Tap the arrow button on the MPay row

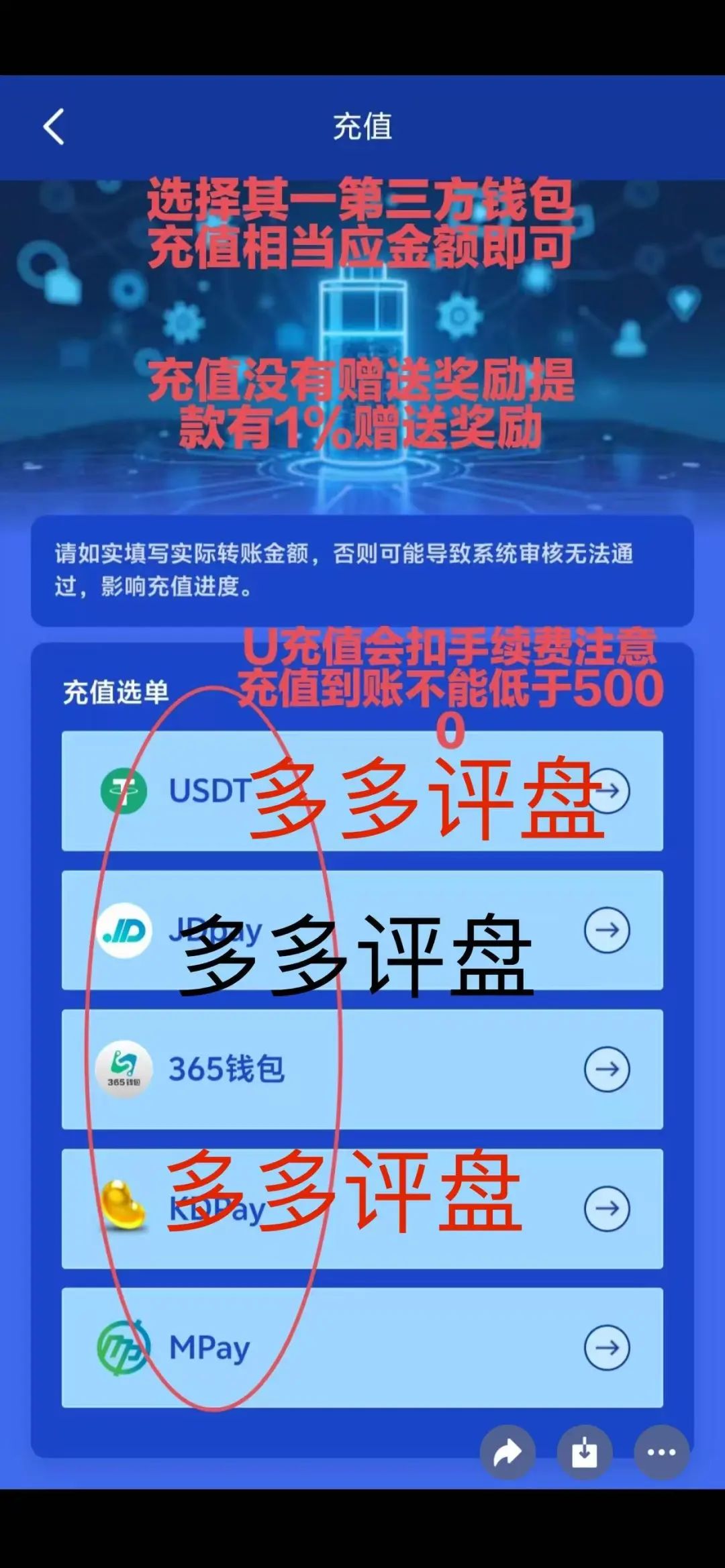click(x=610, y=1346)
